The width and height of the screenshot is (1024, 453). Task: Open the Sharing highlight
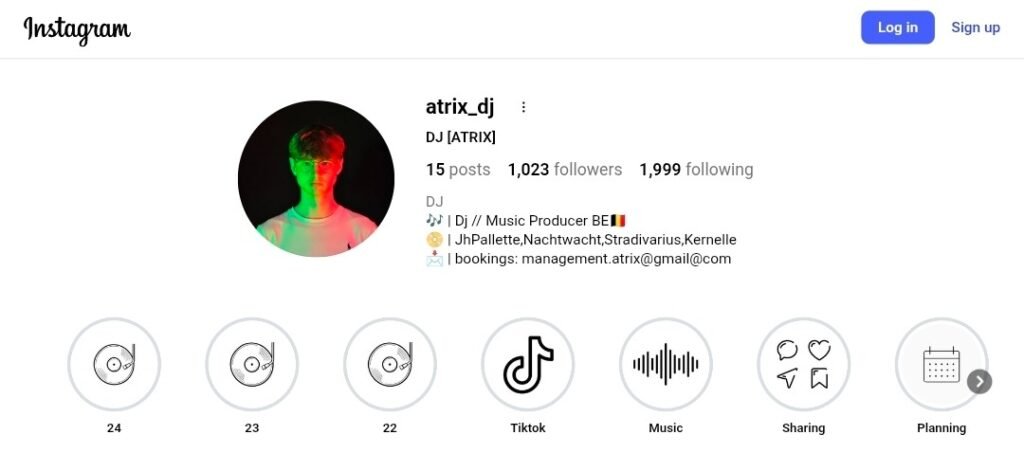804,364
